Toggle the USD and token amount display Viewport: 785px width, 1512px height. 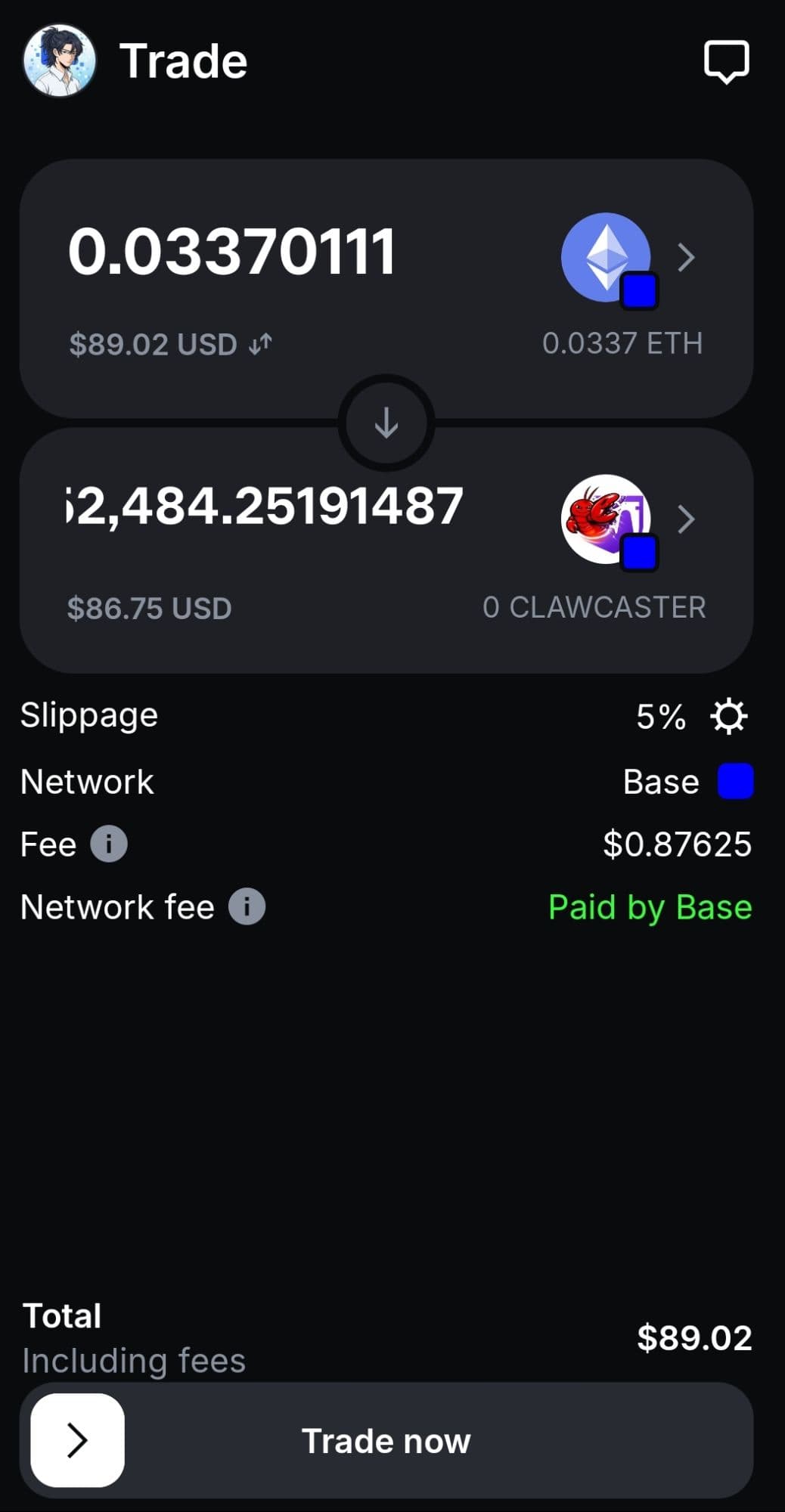(x=261, y=345)
